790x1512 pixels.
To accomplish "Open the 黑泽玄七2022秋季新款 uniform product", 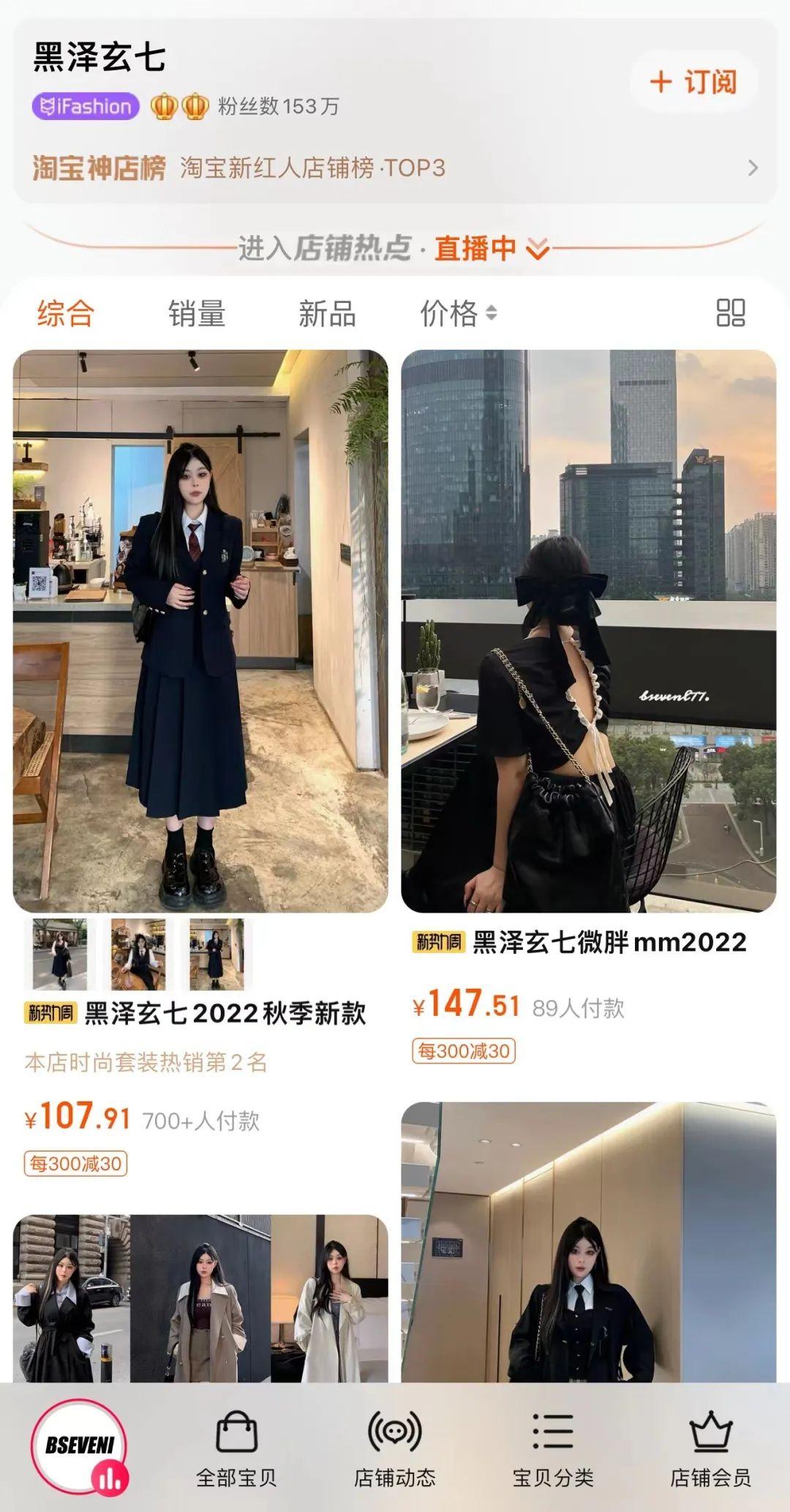I will (x=200, y=631).
